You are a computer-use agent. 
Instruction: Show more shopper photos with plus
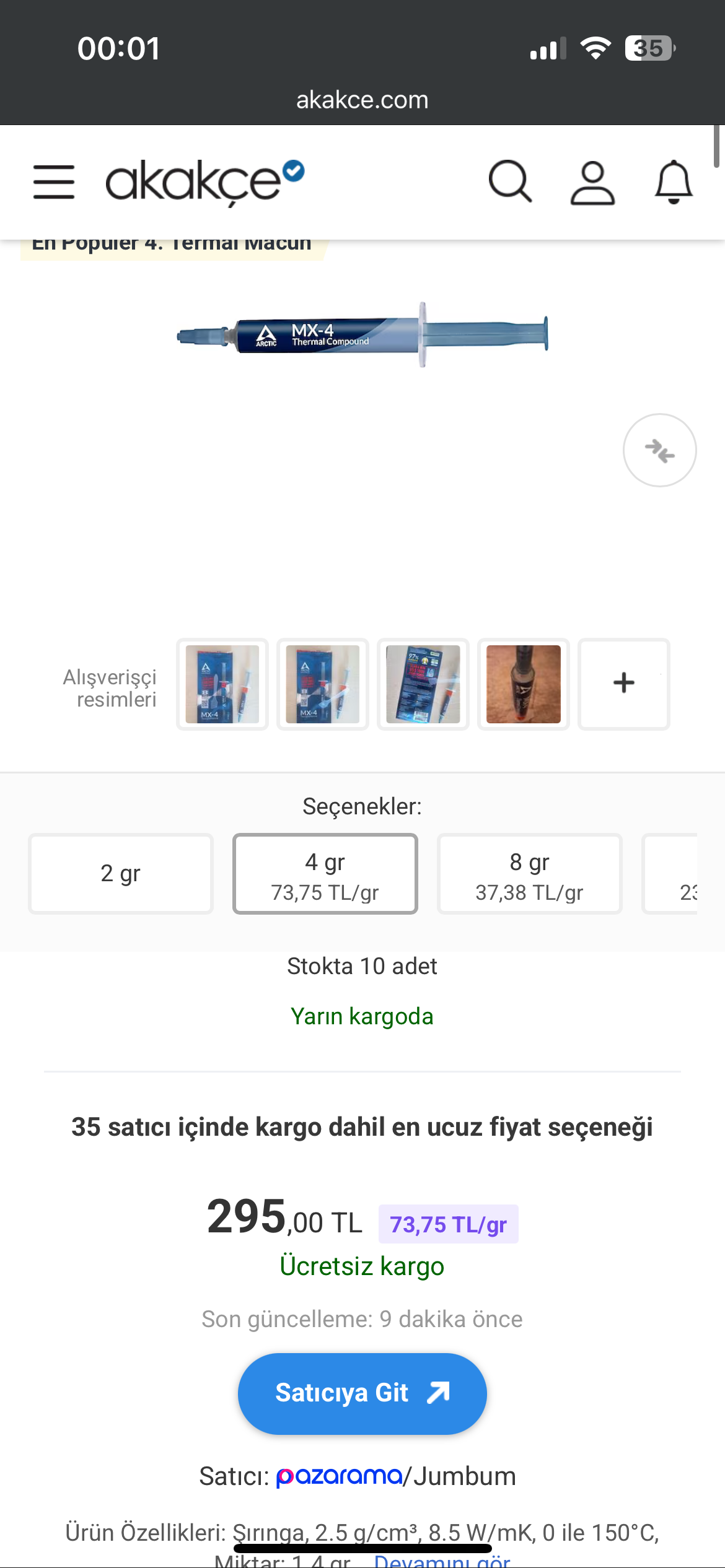coord(623,684)
